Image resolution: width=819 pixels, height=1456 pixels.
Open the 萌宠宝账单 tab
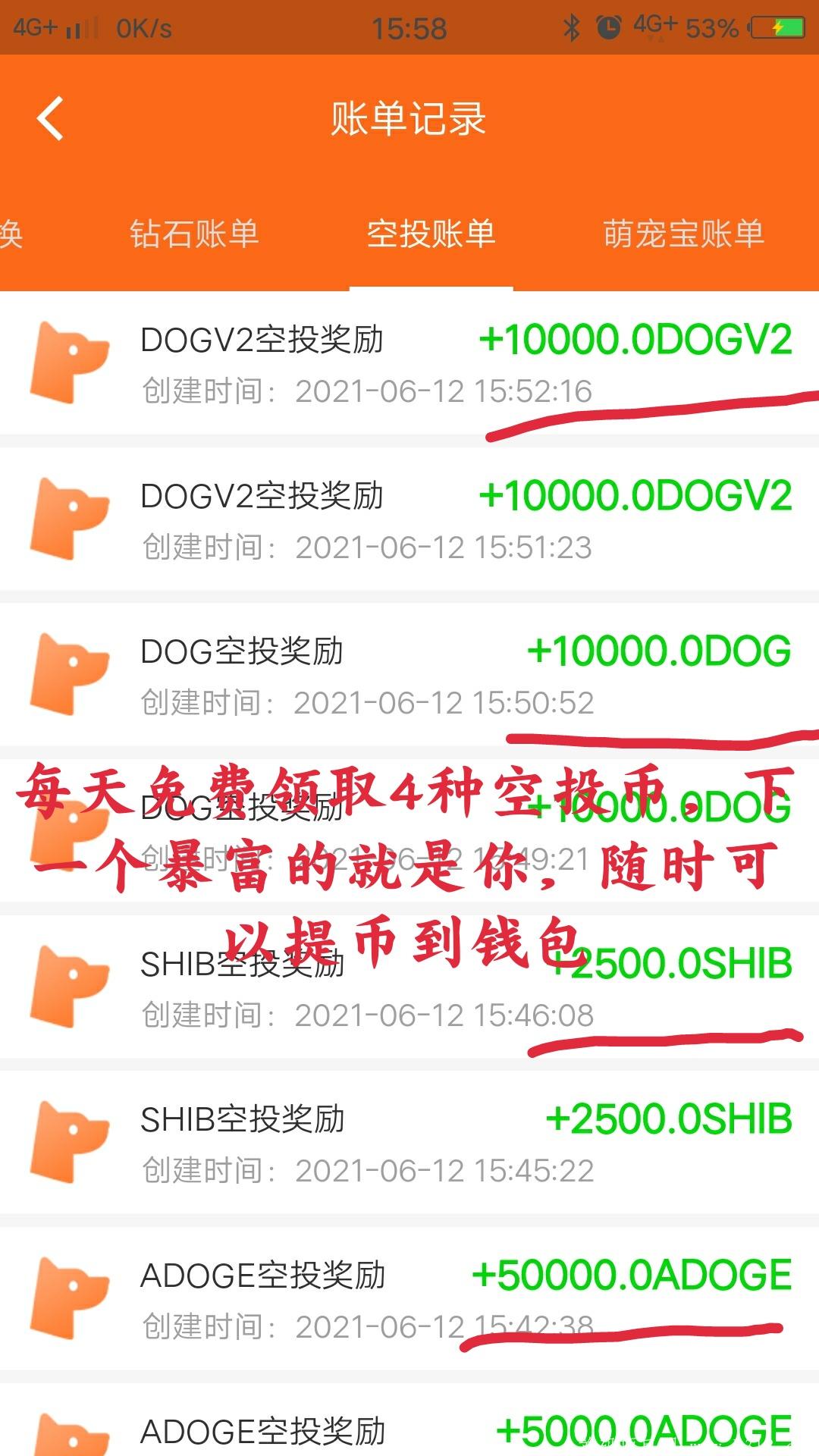pos(683,234)
